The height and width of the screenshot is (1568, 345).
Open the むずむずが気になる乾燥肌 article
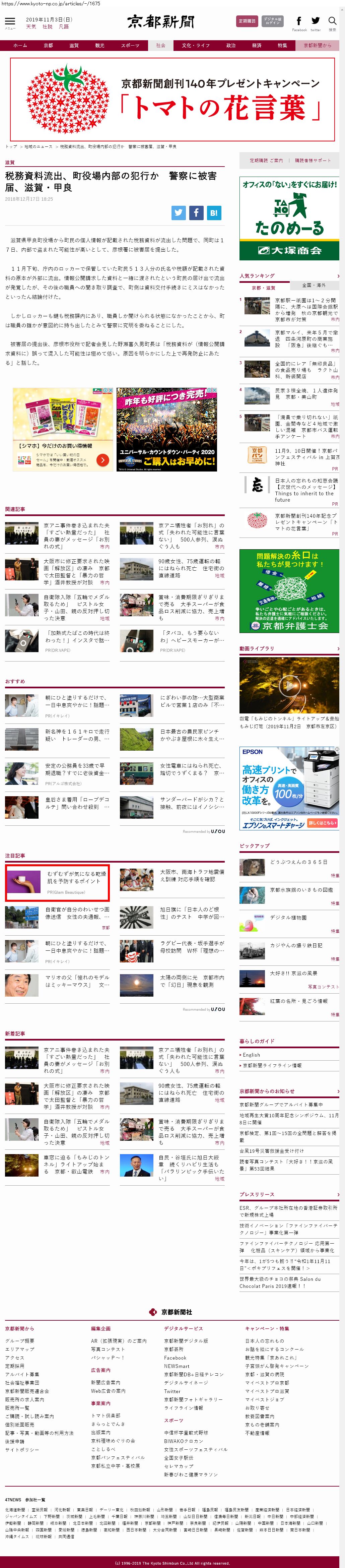[x=76, y=877]
